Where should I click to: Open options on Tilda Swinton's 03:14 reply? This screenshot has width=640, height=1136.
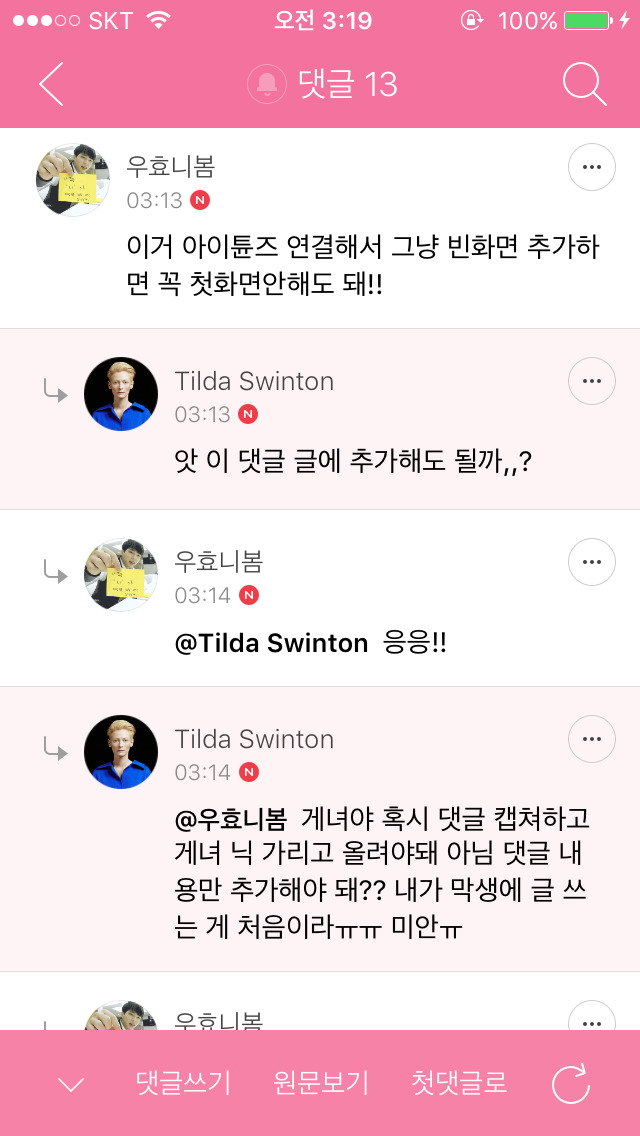point(591,739)
